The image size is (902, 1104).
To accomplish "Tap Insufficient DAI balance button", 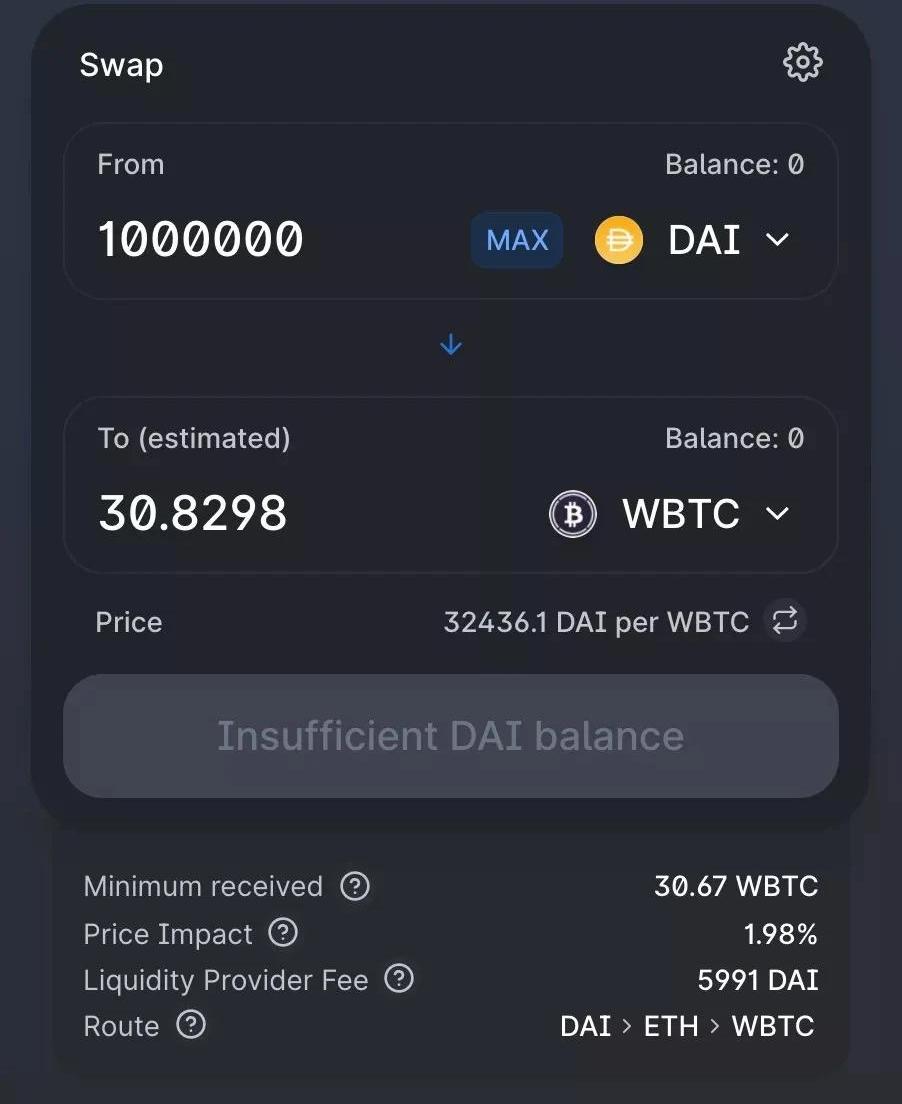I will coord(451,736).
